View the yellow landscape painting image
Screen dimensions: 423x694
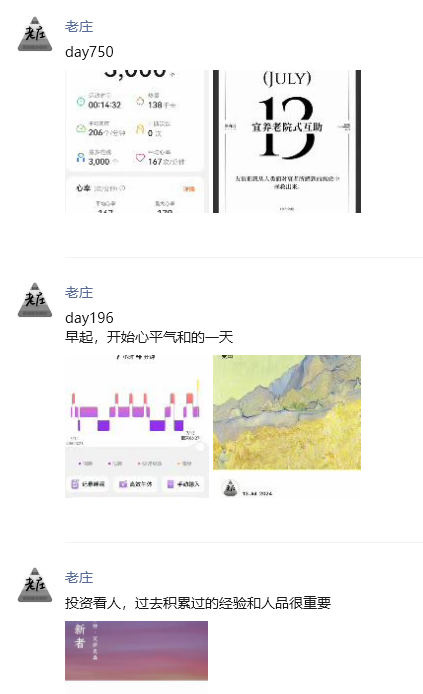pos(287,426)
